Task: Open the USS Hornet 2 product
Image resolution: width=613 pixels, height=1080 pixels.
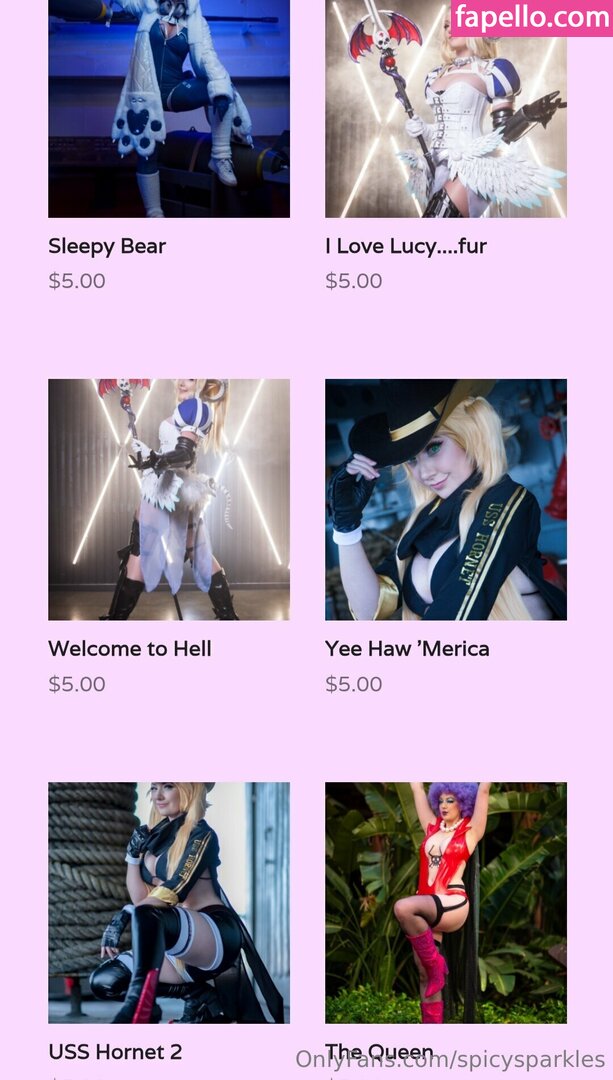Action: point(168,902)
